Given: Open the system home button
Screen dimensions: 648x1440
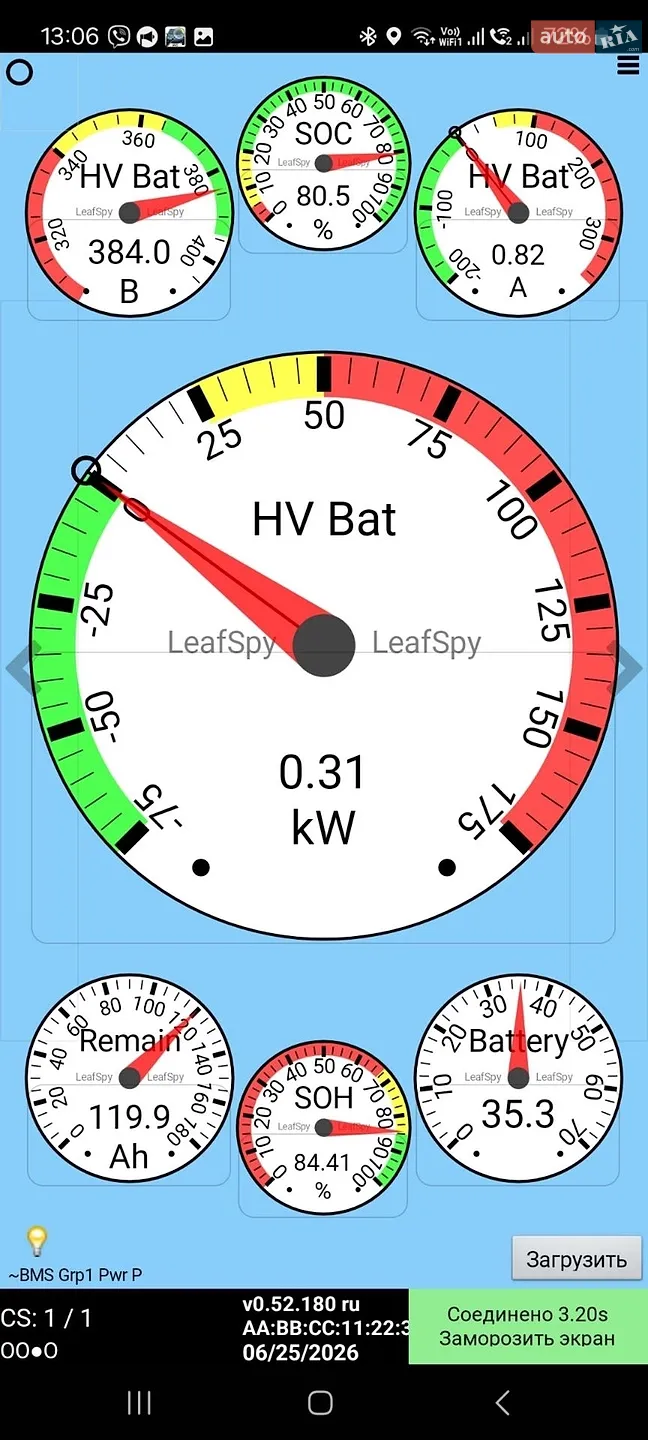Looking at the screenshot, I should point(320,1402).
